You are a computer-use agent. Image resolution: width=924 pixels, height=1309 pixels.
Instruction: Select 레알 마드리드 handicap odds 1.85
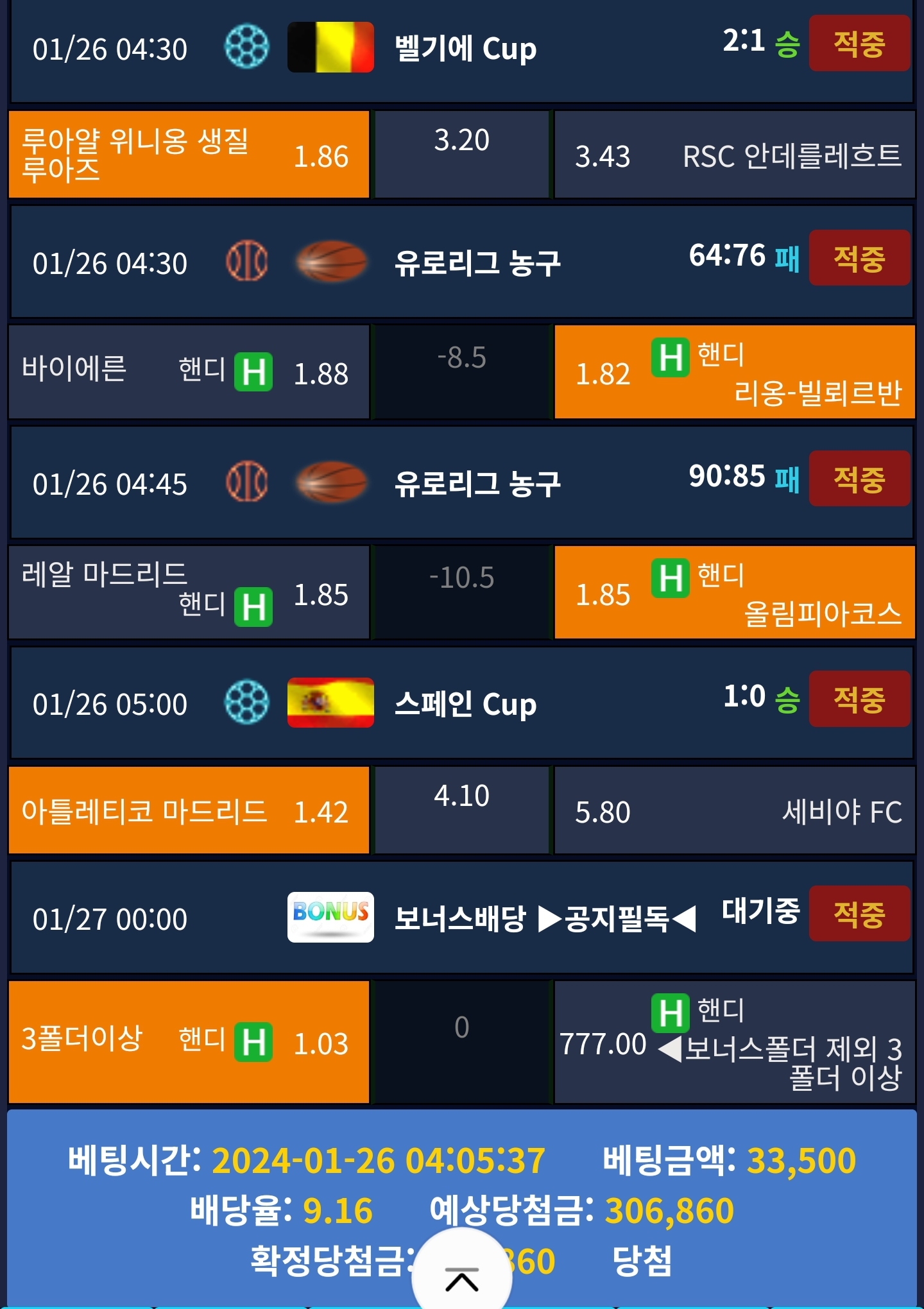(189, 592)
